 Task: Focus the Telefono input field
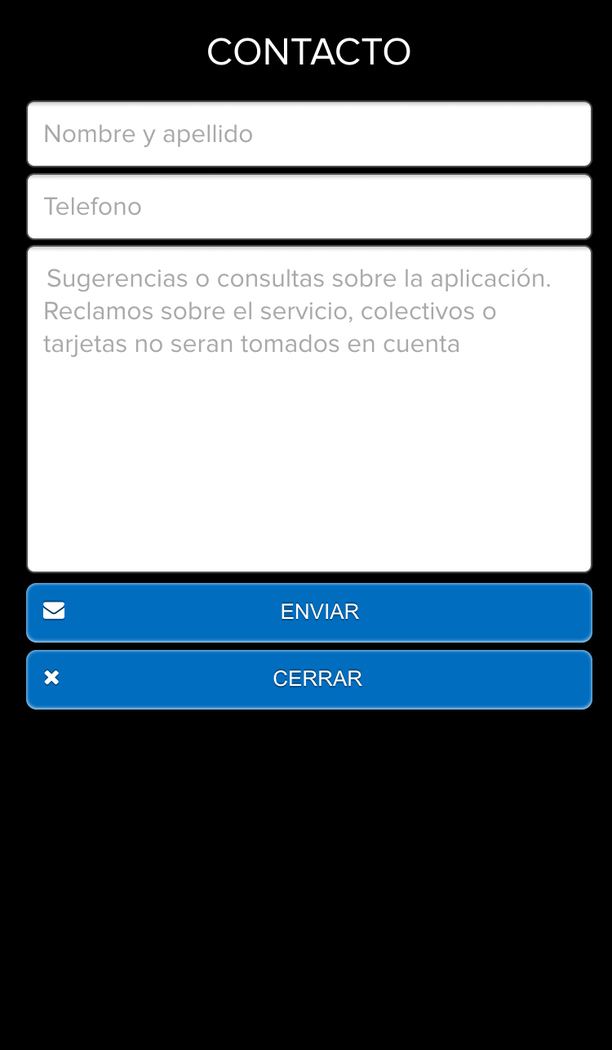coord(309,207)
